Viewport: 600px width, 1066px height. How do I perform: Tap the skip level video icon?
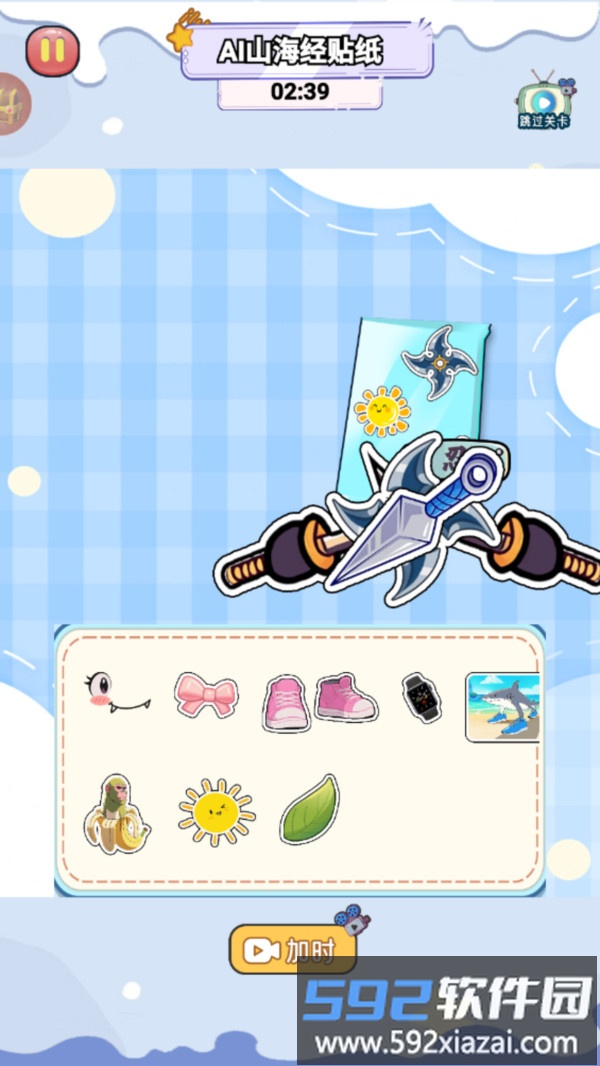[x=544, y=100]
